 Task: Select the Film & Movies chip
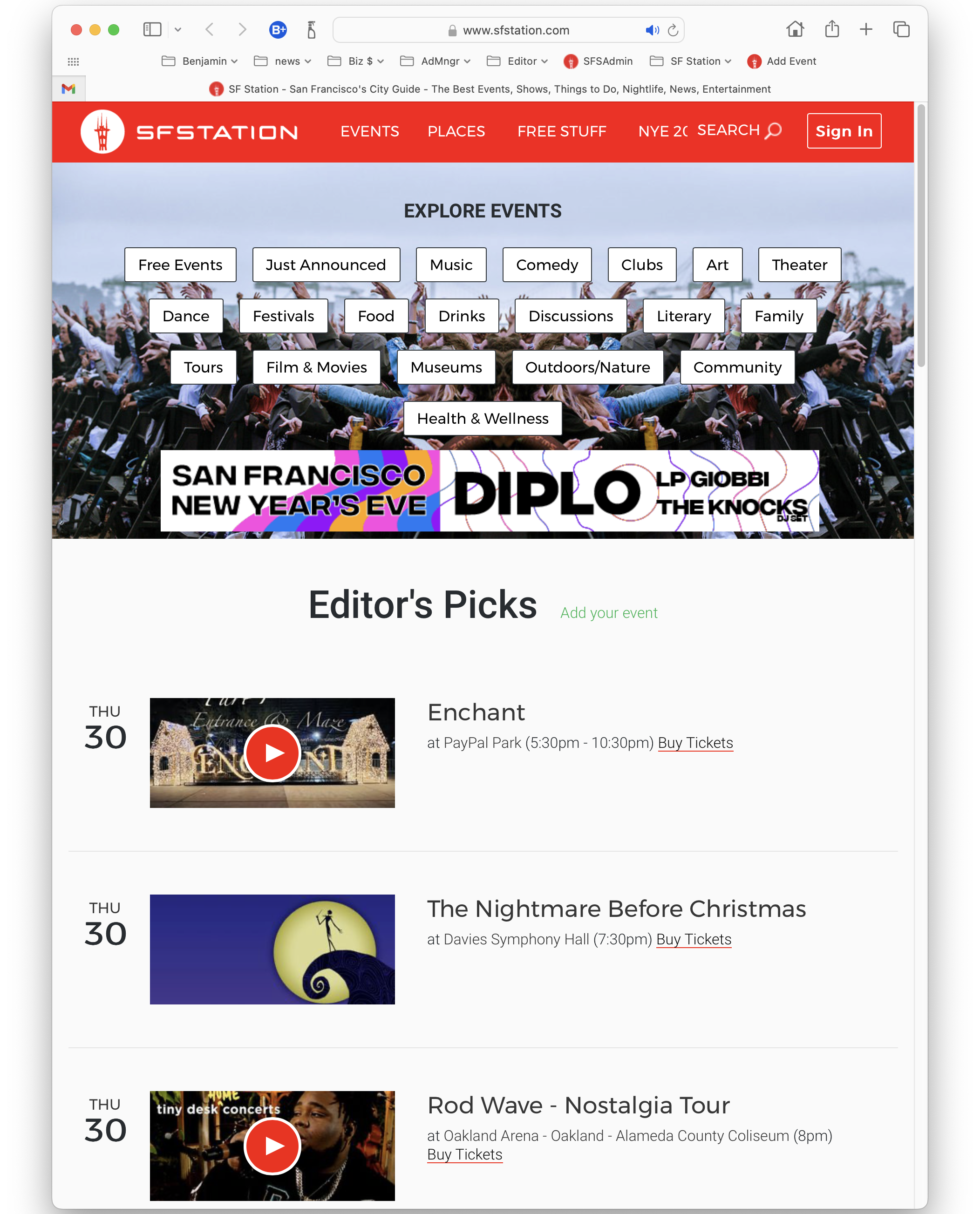(x=316, y=367)
